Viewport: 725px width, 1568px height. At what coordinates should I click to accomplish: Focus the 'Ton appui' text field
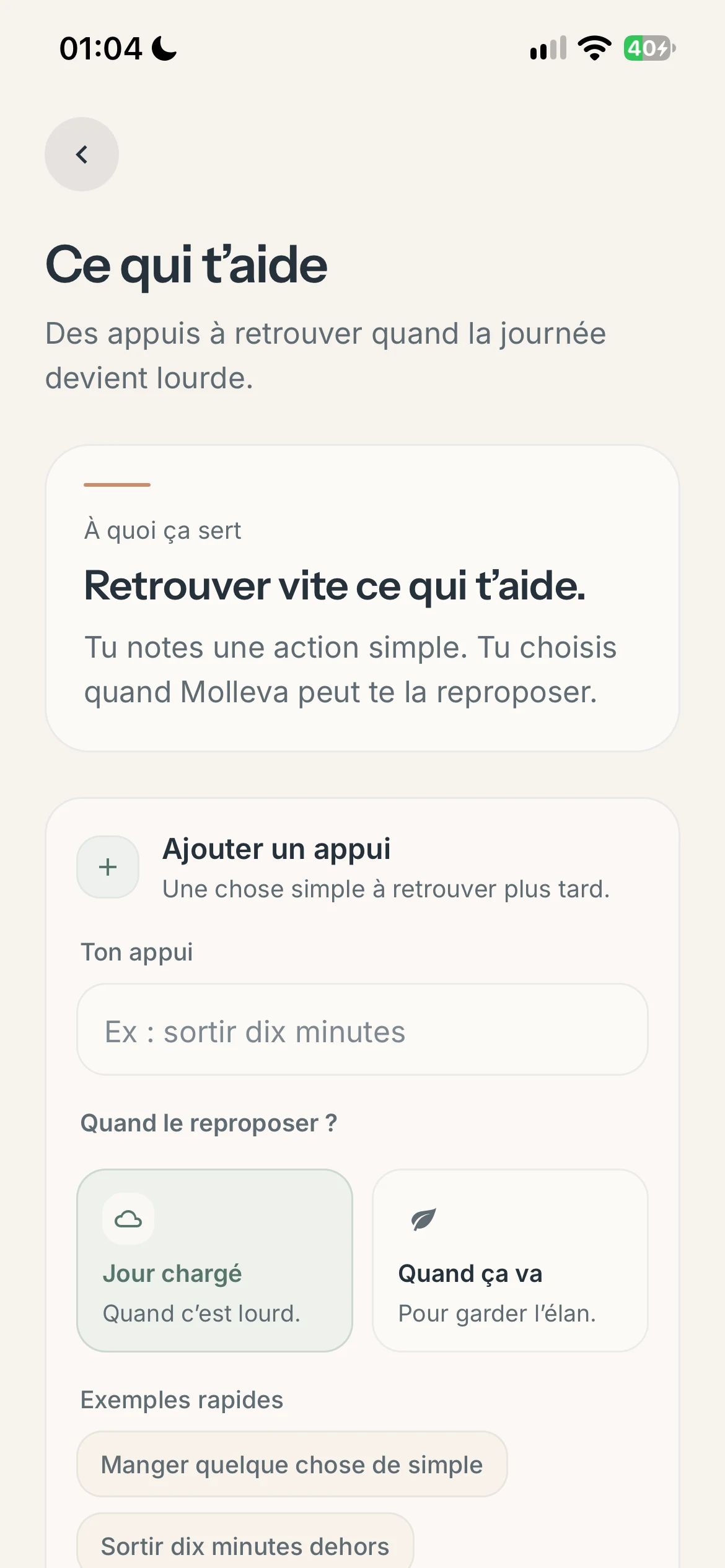coord(362,1030)
